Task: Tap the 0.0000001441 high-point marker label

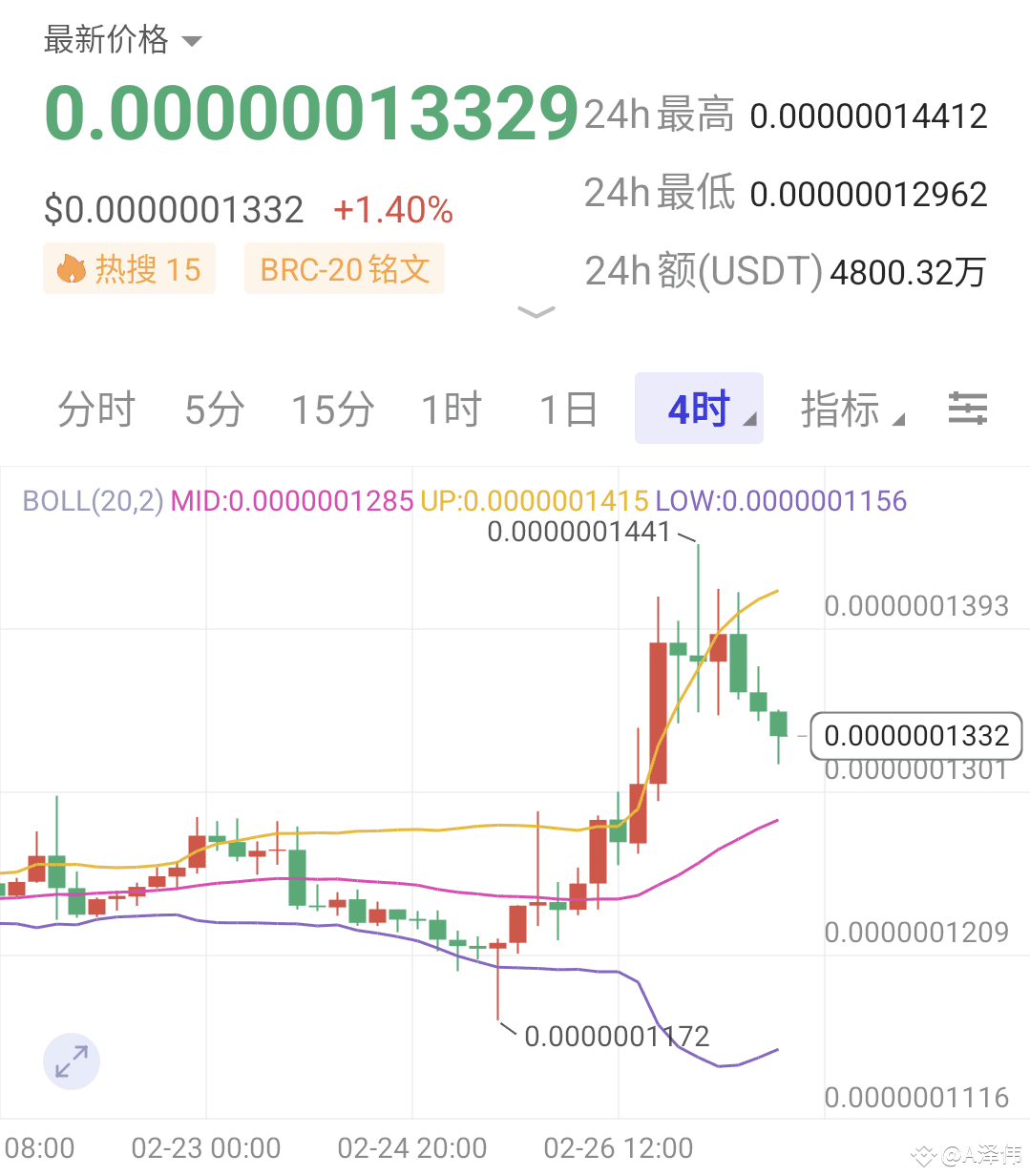Action: pyautogui.click(x=578, y=532)
